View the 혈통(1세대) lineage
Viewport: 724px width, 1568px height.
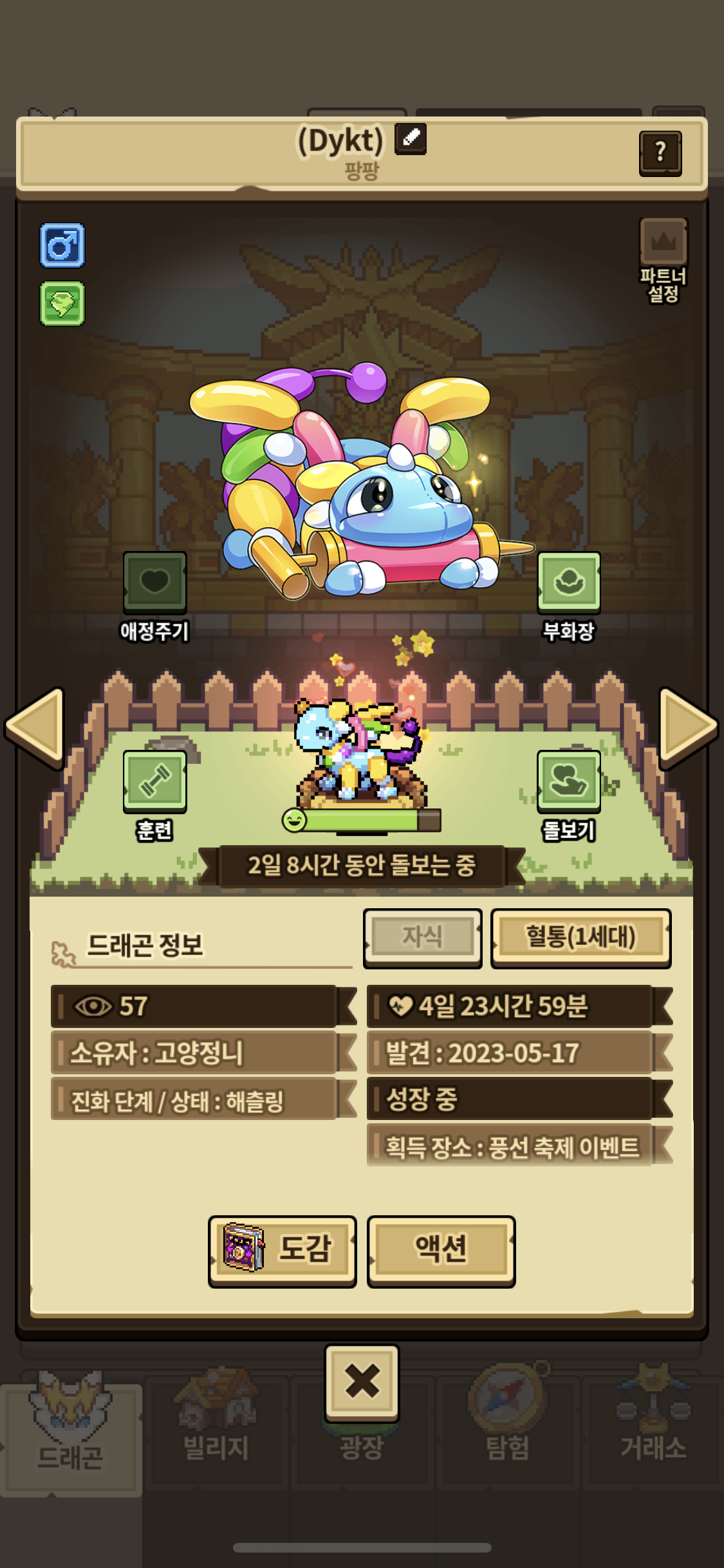pos(580,937)
